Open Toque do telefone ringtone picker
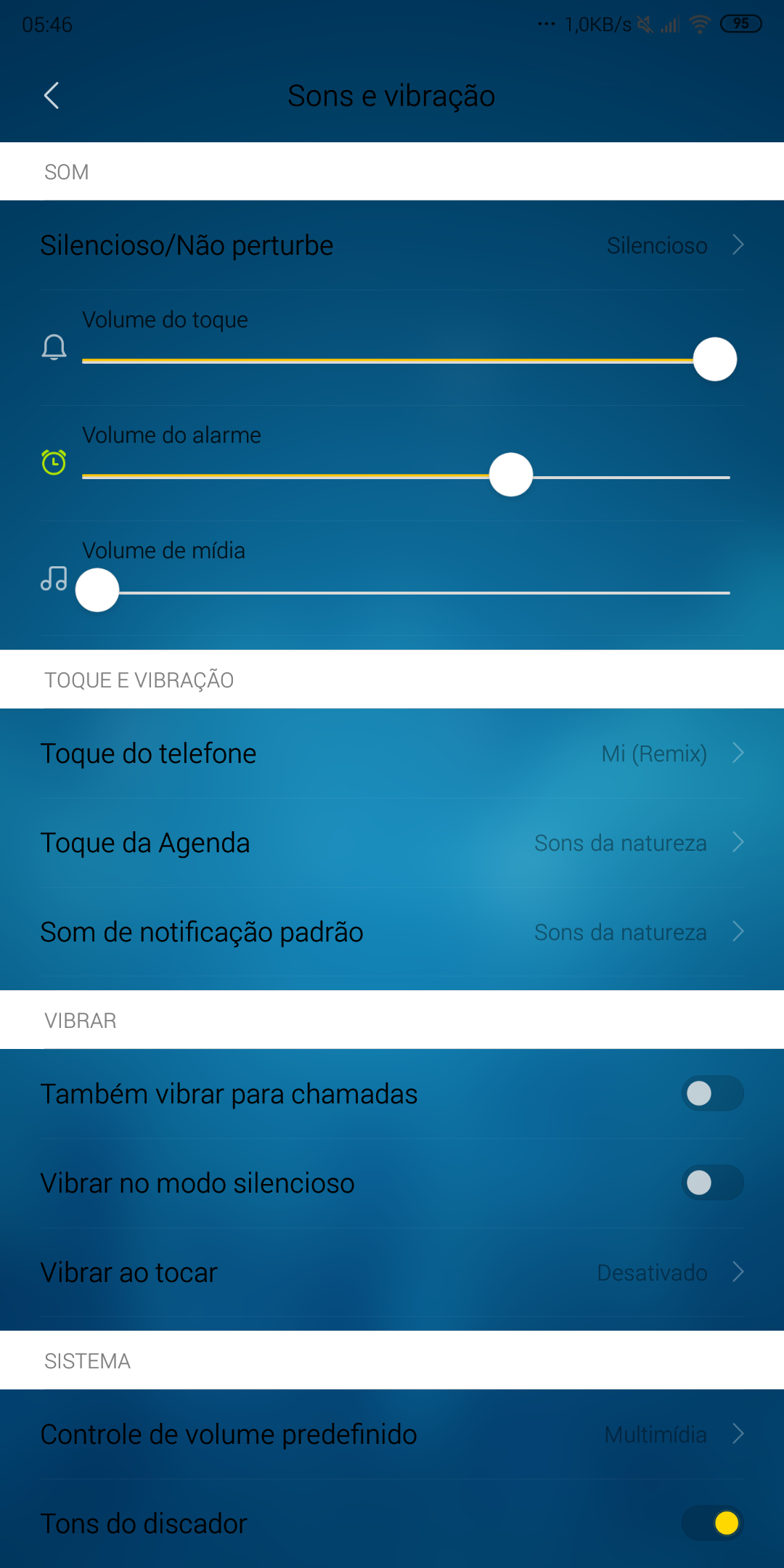This screenshot has height=1568, width=784. (x=392, y=754)
